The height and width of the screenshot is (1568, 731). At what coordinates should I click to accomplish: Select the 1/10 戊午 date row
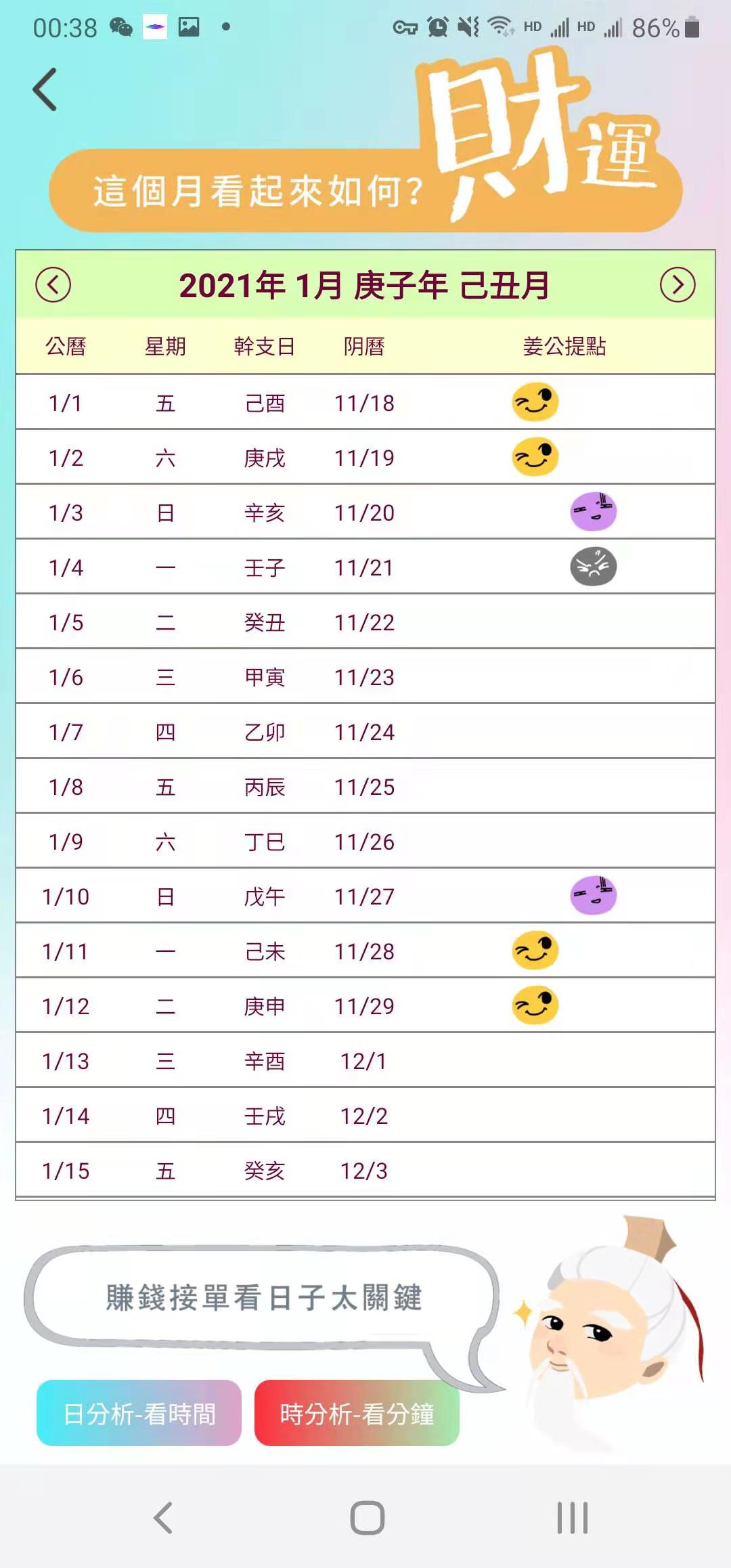pyautogui.click(x=365, y=896)
